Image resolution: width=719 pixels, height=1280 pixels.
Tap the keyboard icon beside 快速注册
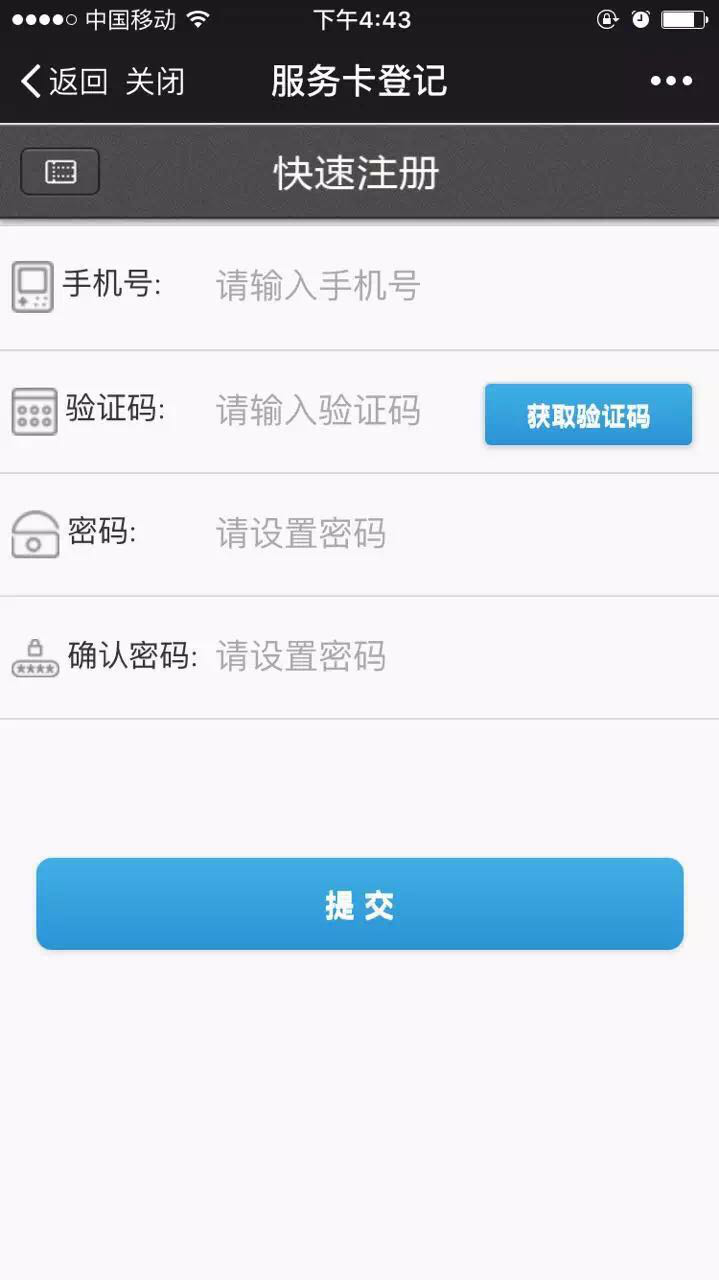click(x=60, y=172)
